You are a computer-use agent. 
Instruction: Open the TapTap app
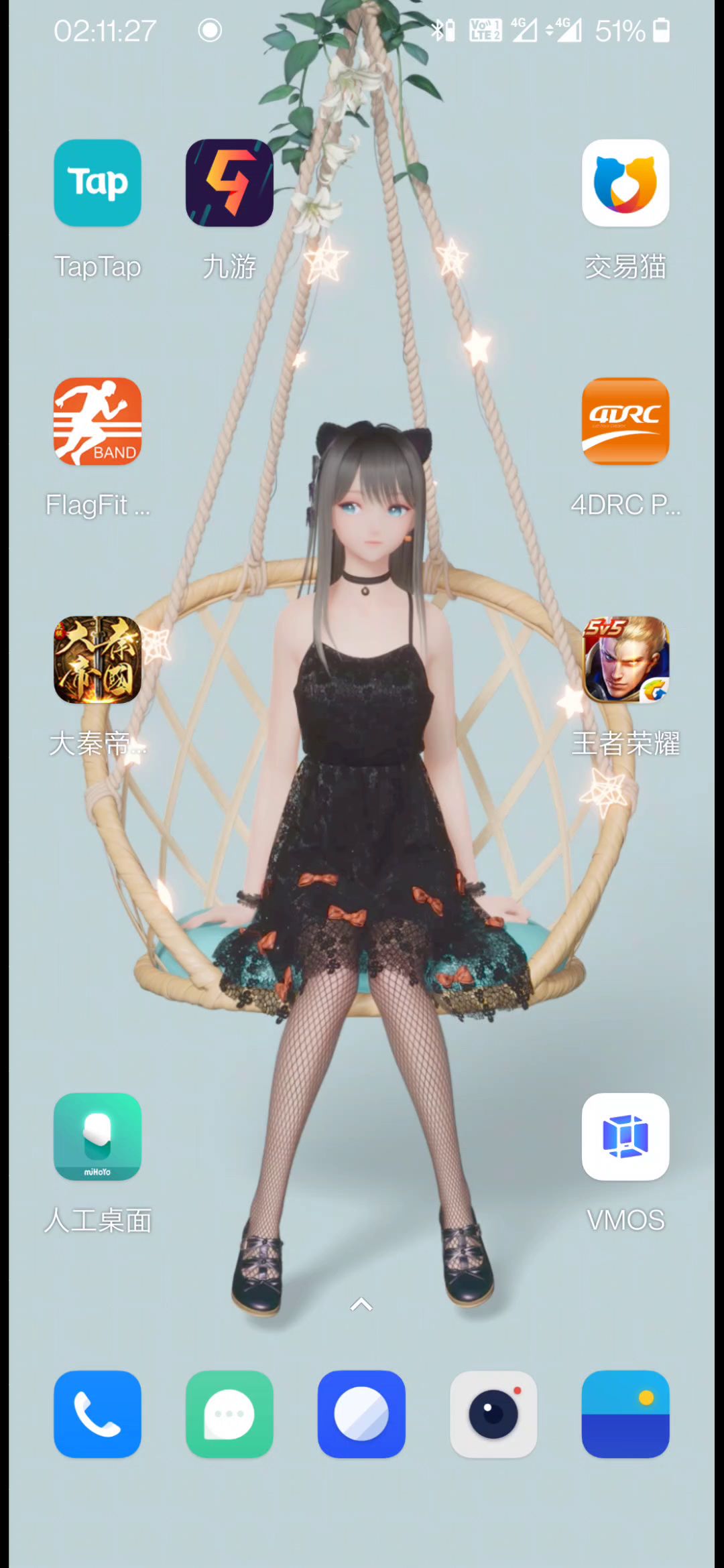97,183
